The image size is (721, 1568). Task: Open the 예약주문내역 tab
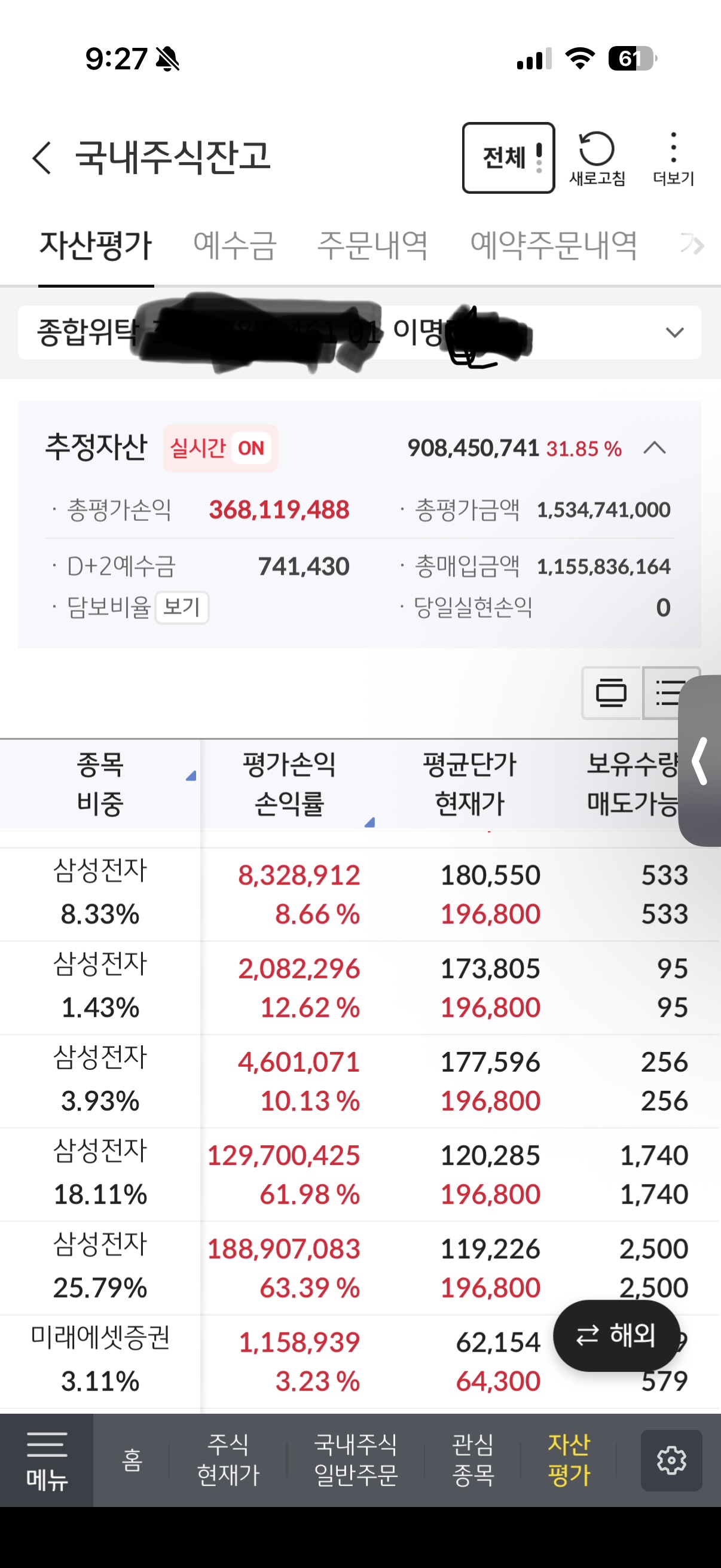tap(554, 246)
